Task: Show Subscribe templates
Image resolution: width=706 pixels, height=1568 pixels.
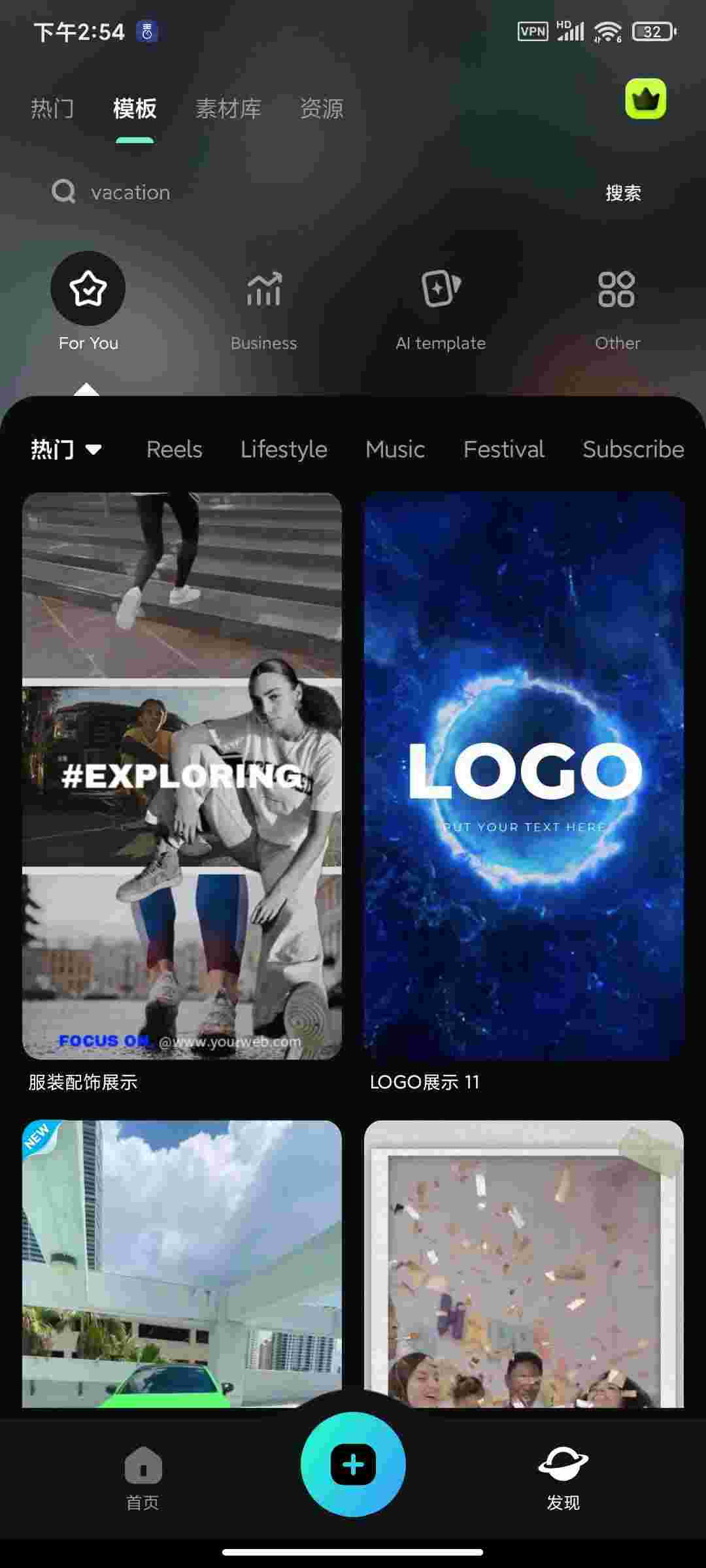Action: 633,449
